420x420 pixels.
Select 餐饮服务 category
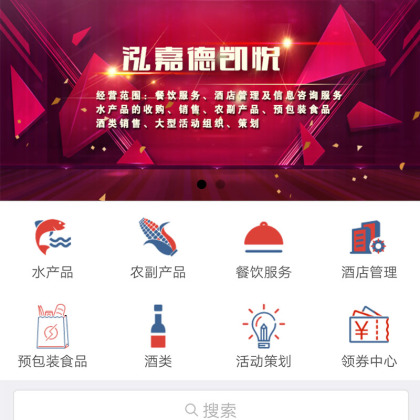coord(263,249)
